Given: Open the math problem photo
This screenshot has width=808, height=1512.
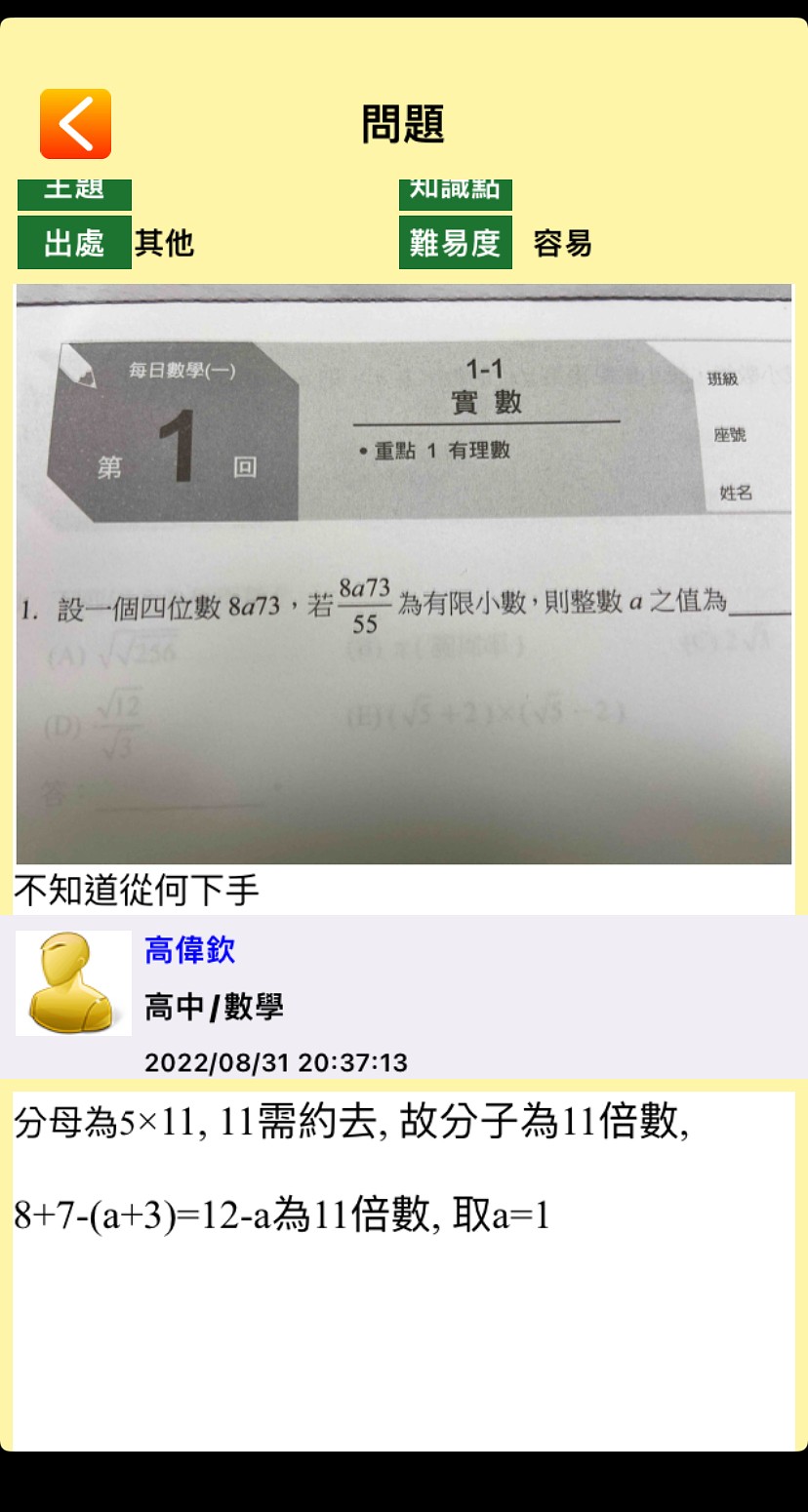Looking at the screenshot, I should click(x=403, y=574).
